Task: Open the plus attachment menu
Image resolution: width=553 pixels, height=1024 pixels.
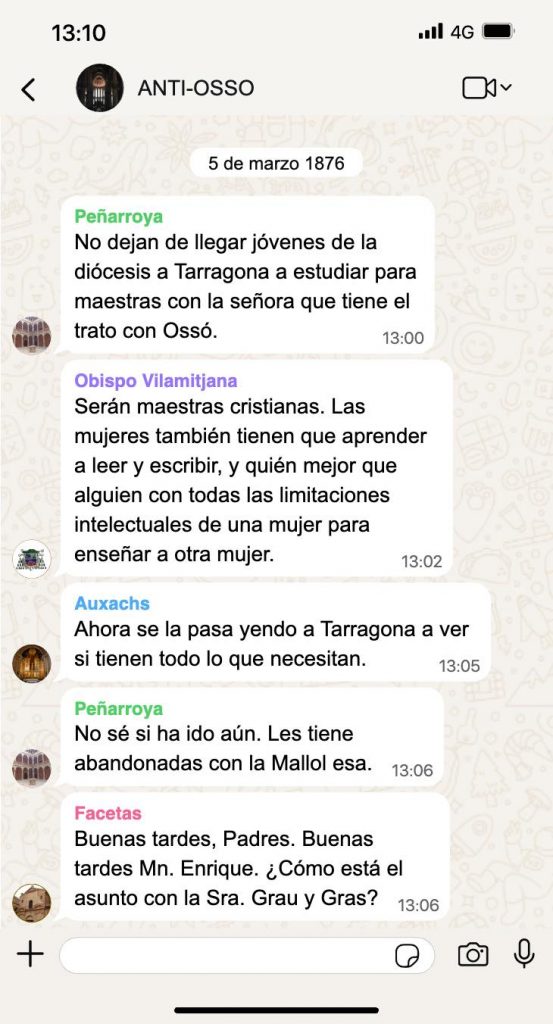Action: [30, 954]
